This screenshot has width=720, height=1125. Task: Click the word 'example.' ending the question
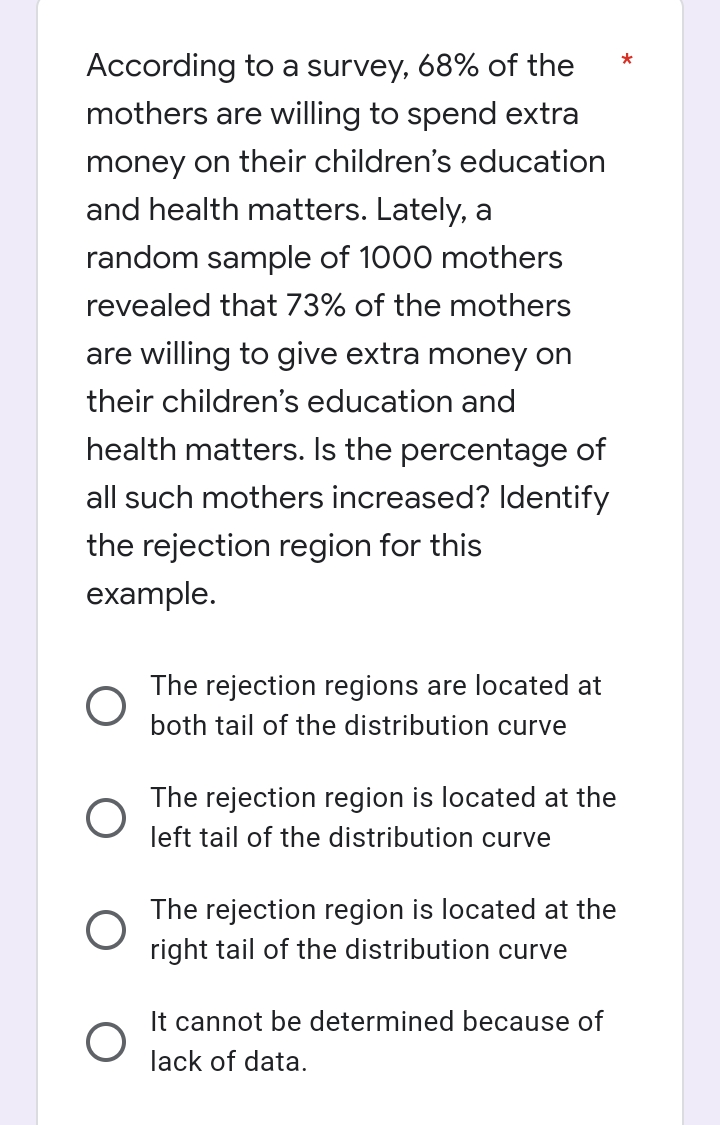150,593
